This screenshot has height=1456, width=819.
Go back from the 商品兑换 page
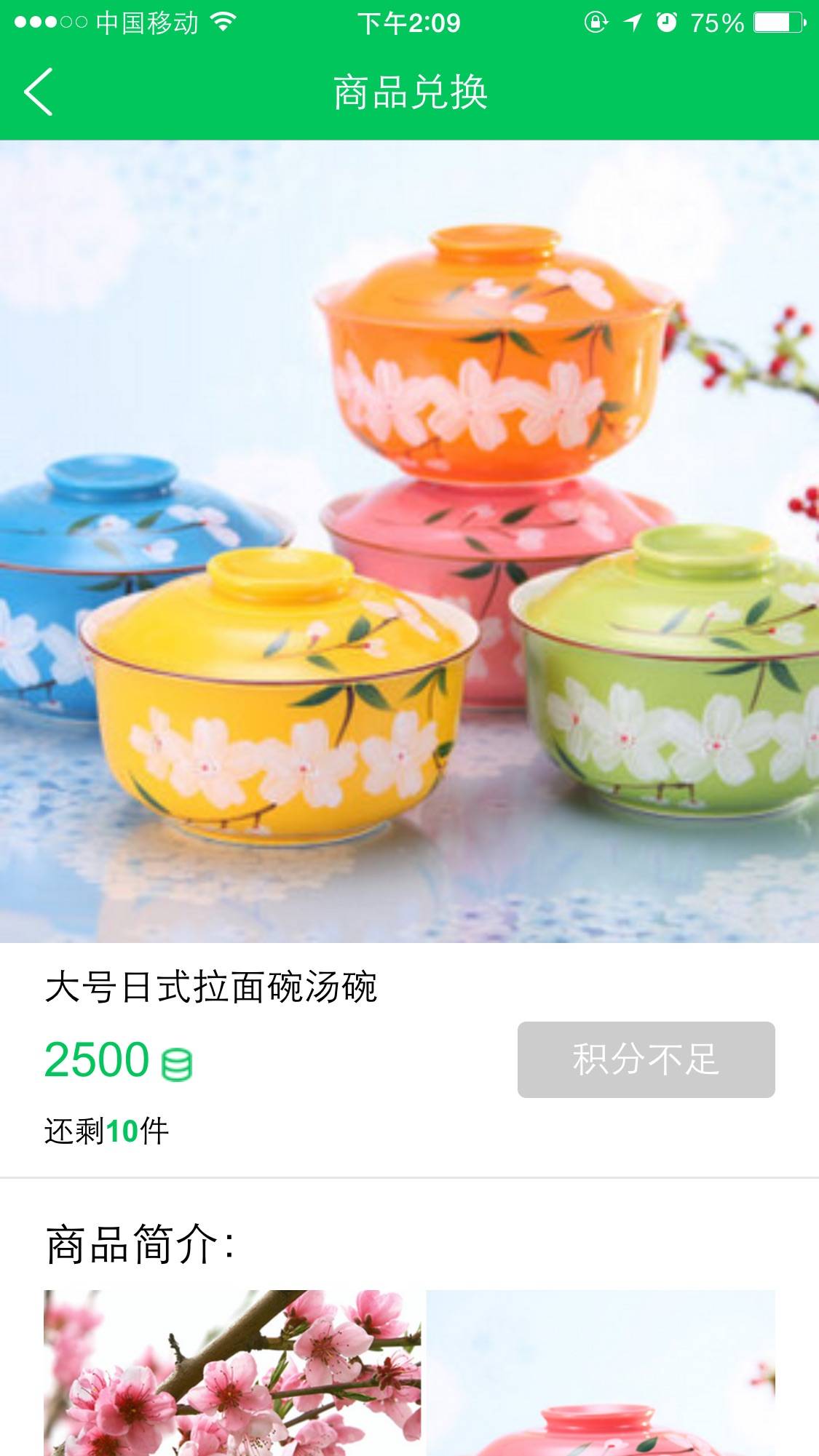39,92
